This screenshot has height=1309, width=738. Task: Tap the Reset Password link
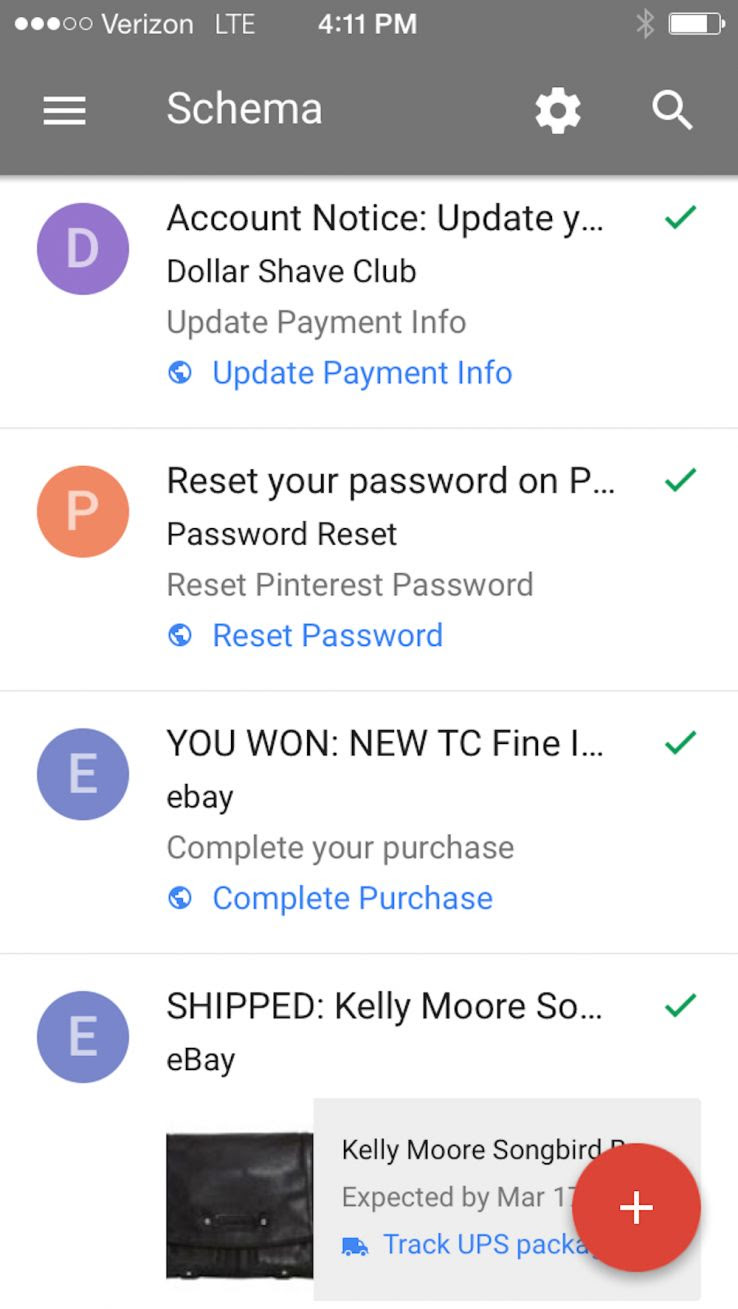click(327, 636)
